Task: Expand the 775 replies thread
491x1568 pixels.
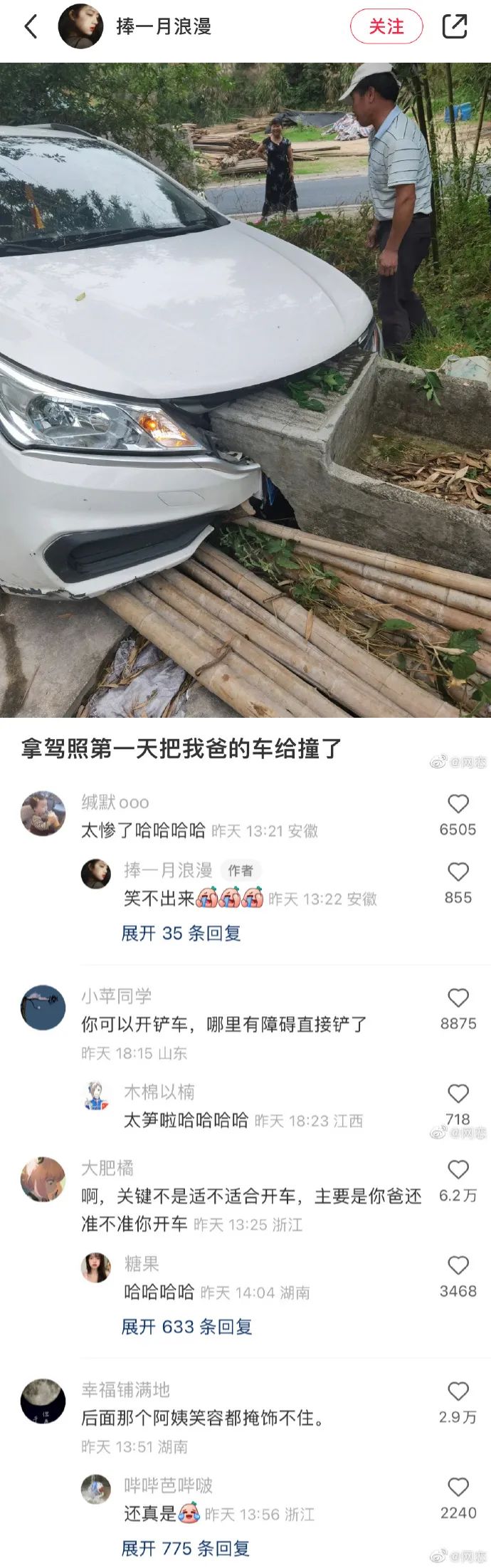Action: click(185, 1548)
